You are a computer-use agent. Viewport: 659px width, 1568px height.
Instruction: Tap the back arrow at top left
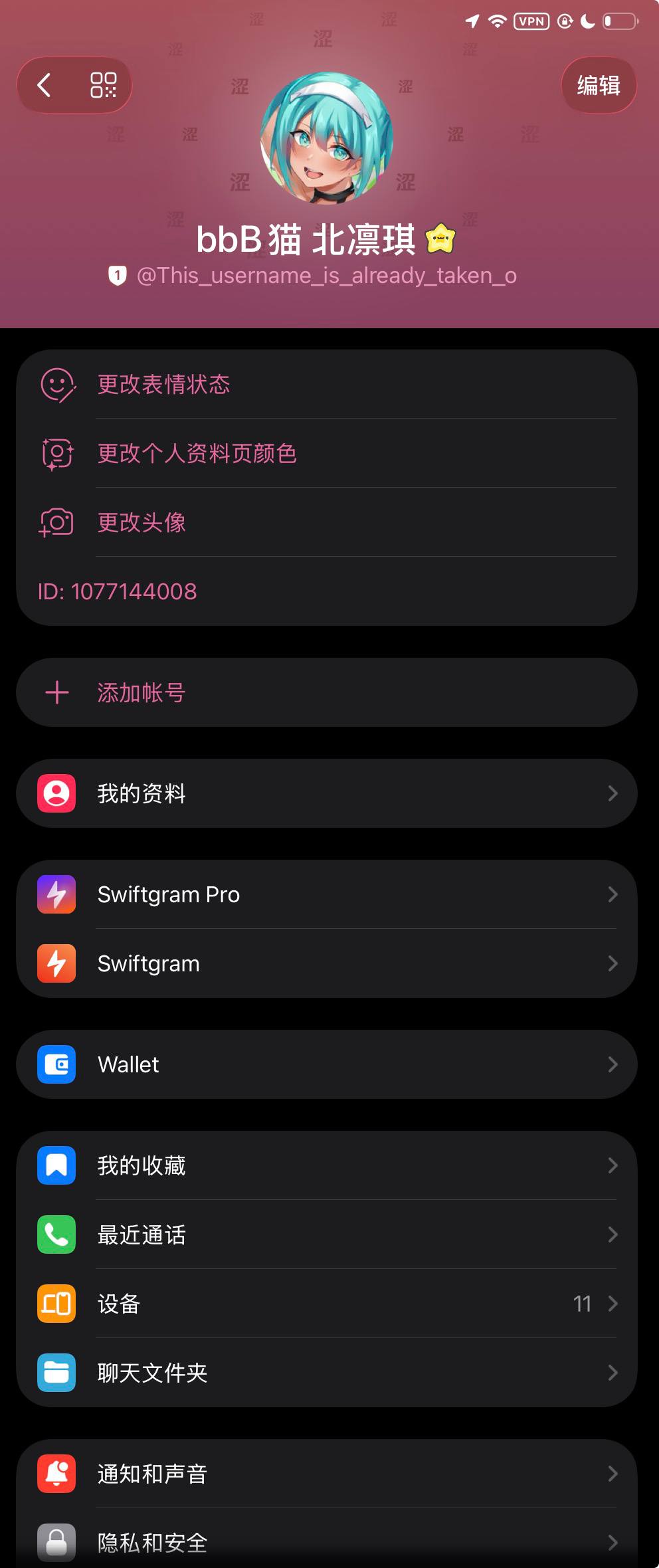[45, 85]
